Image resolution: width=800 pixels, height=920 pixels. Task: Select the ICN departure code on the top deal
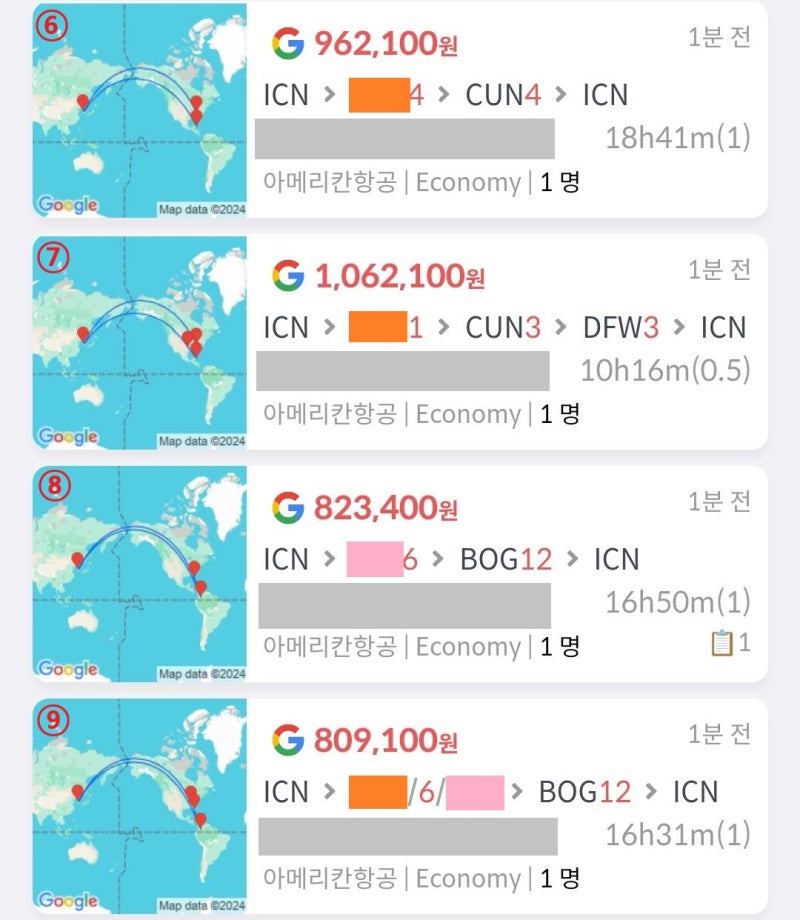click(x=287, y=95)
